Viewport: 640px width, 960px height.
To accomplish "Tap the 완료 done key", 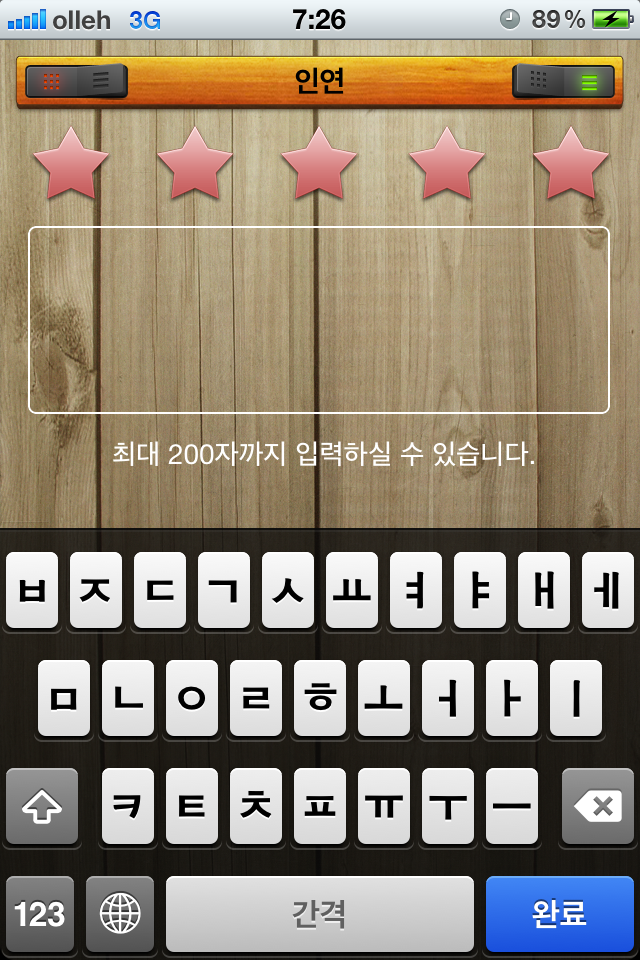I will click(559, 913).
